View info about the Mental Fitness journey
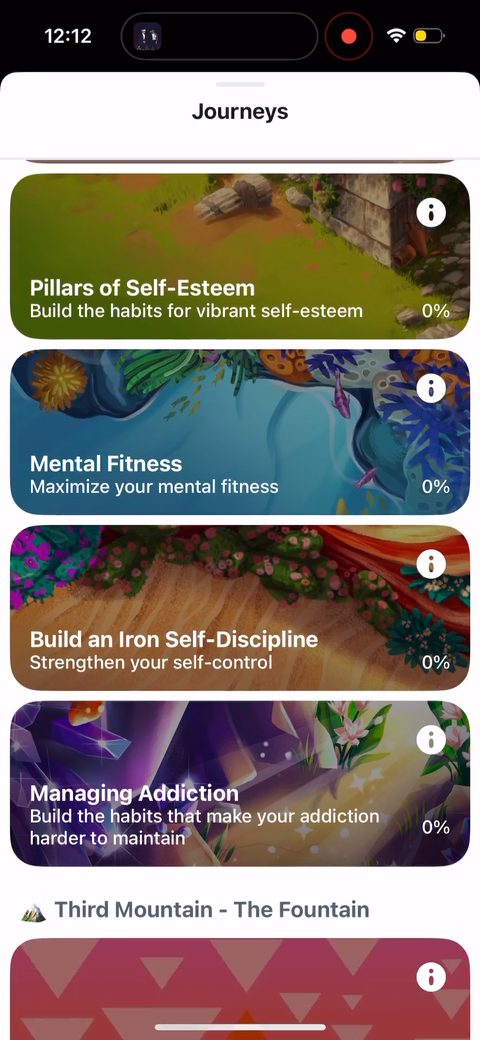 (x=431, y=389)
